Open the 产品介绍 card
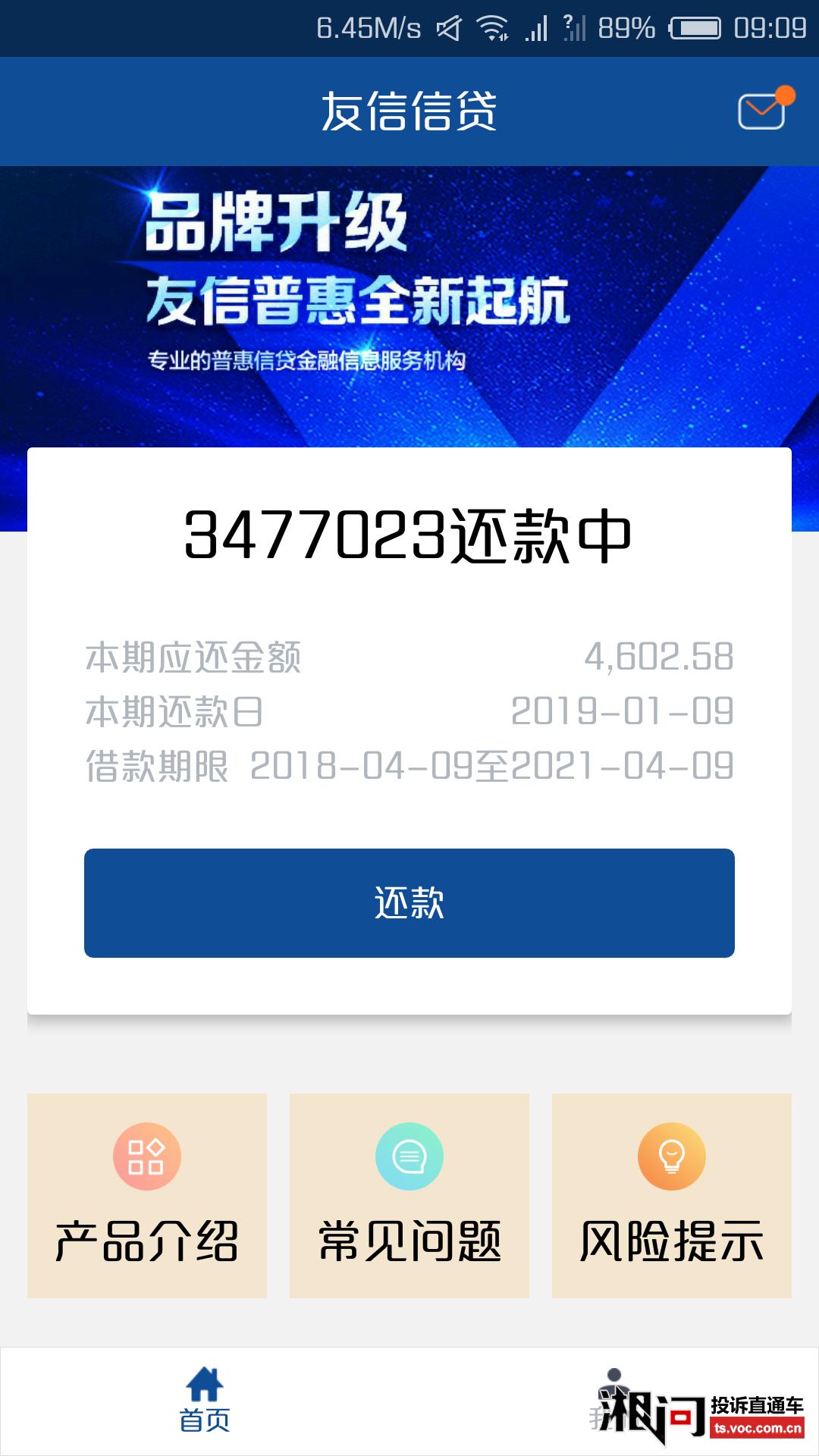 point(147,1195)
